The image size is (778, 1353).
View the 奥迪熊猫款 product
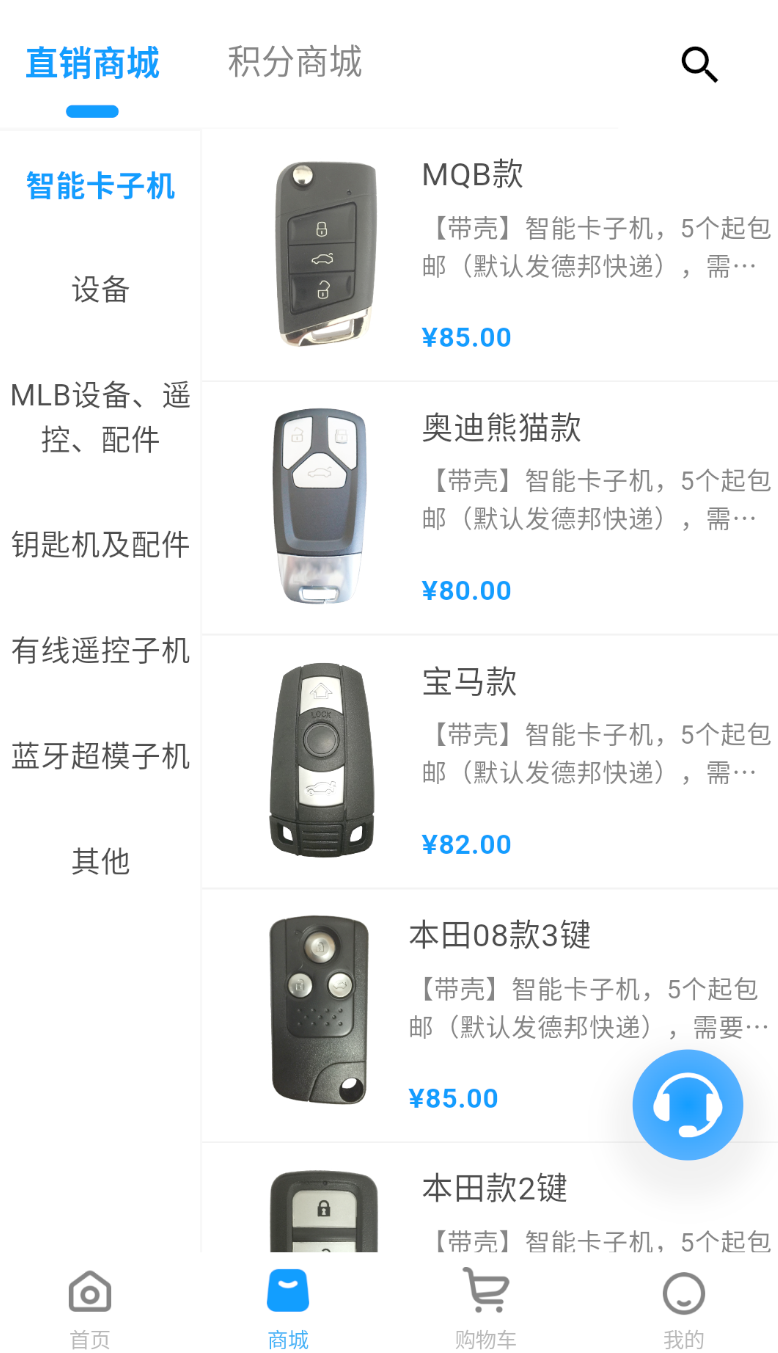pos(490,508)
